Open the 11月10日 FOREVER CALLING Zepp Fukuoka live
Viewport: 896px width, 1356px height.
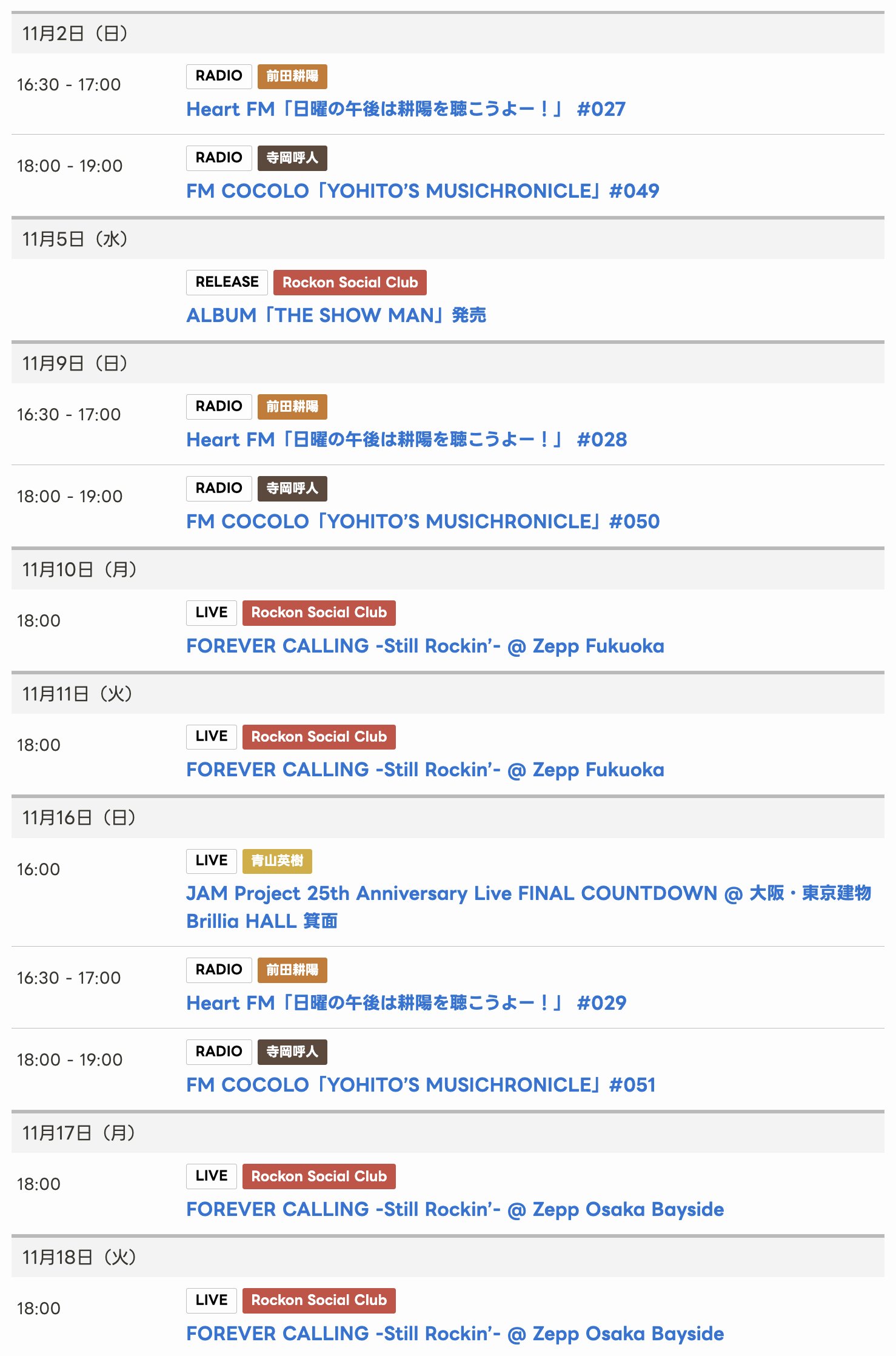[424, 646]
